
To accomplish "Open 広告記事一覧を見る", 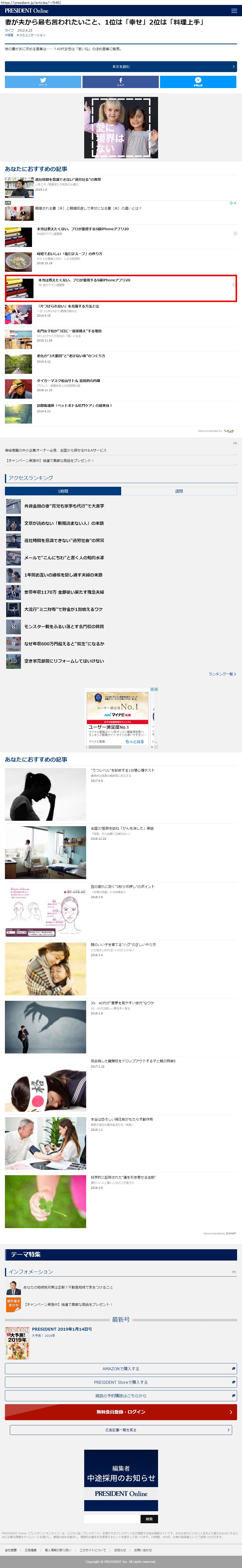I will (121, 1430).
